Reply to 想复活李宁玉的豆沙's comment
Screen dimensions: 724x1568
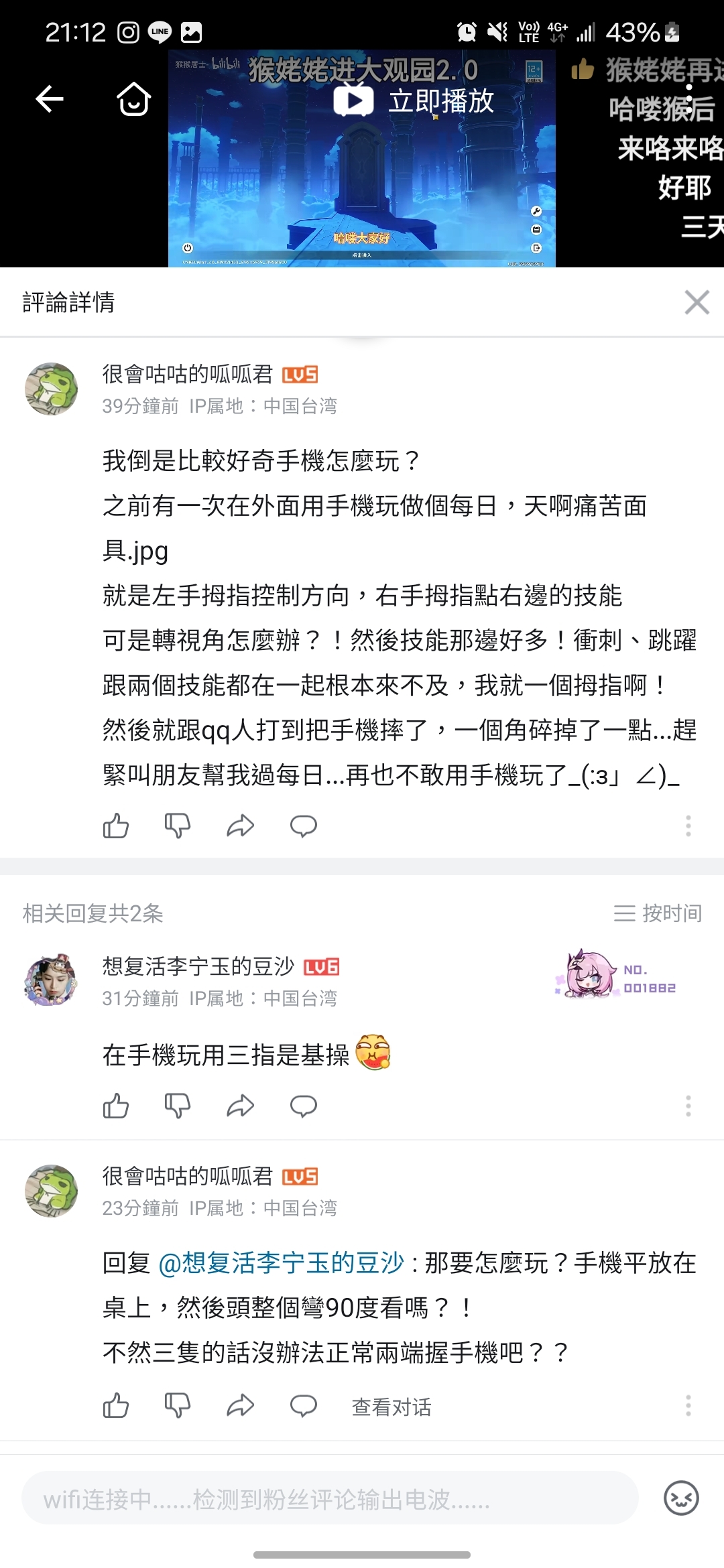pyautogui.click(x=303, y=1106)
